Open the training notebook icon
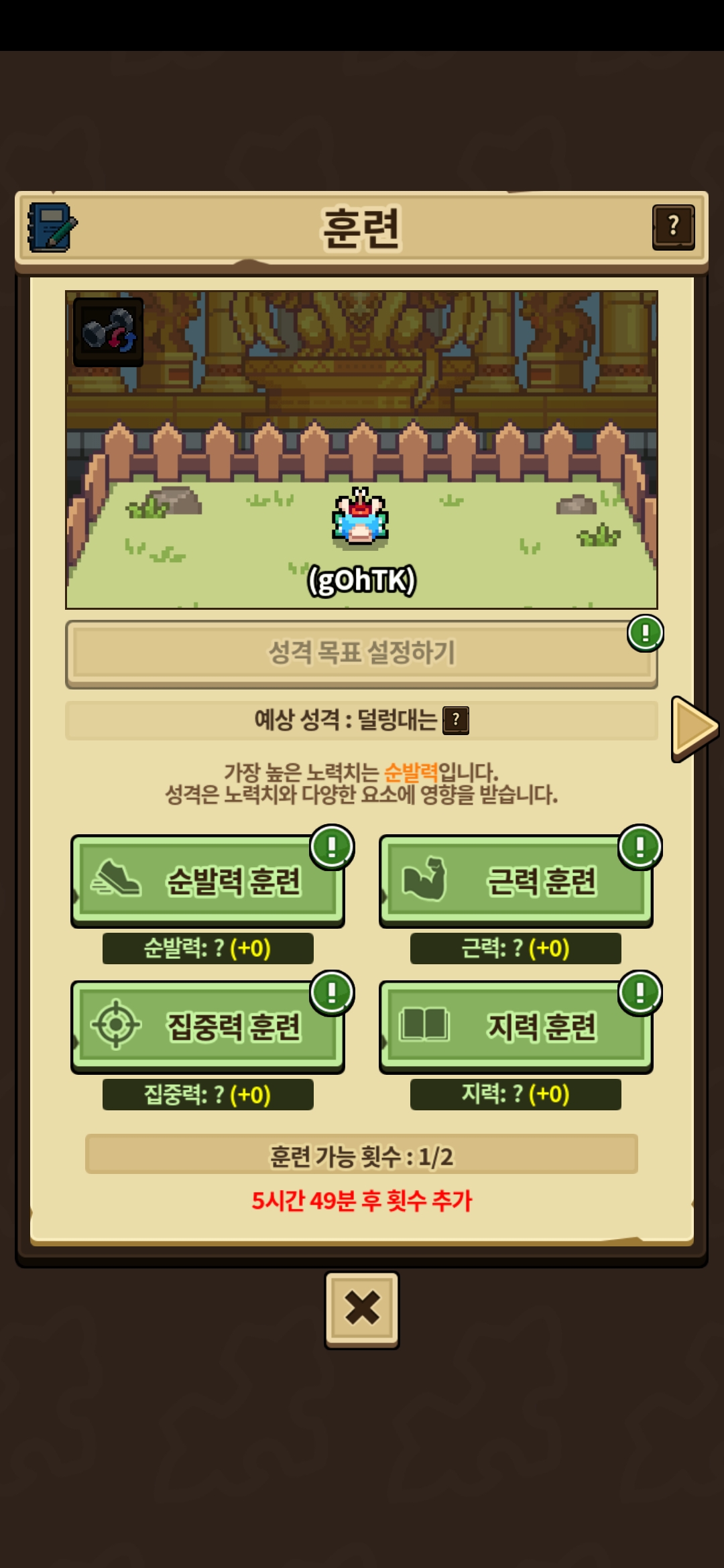 click(x=52, y=227)
